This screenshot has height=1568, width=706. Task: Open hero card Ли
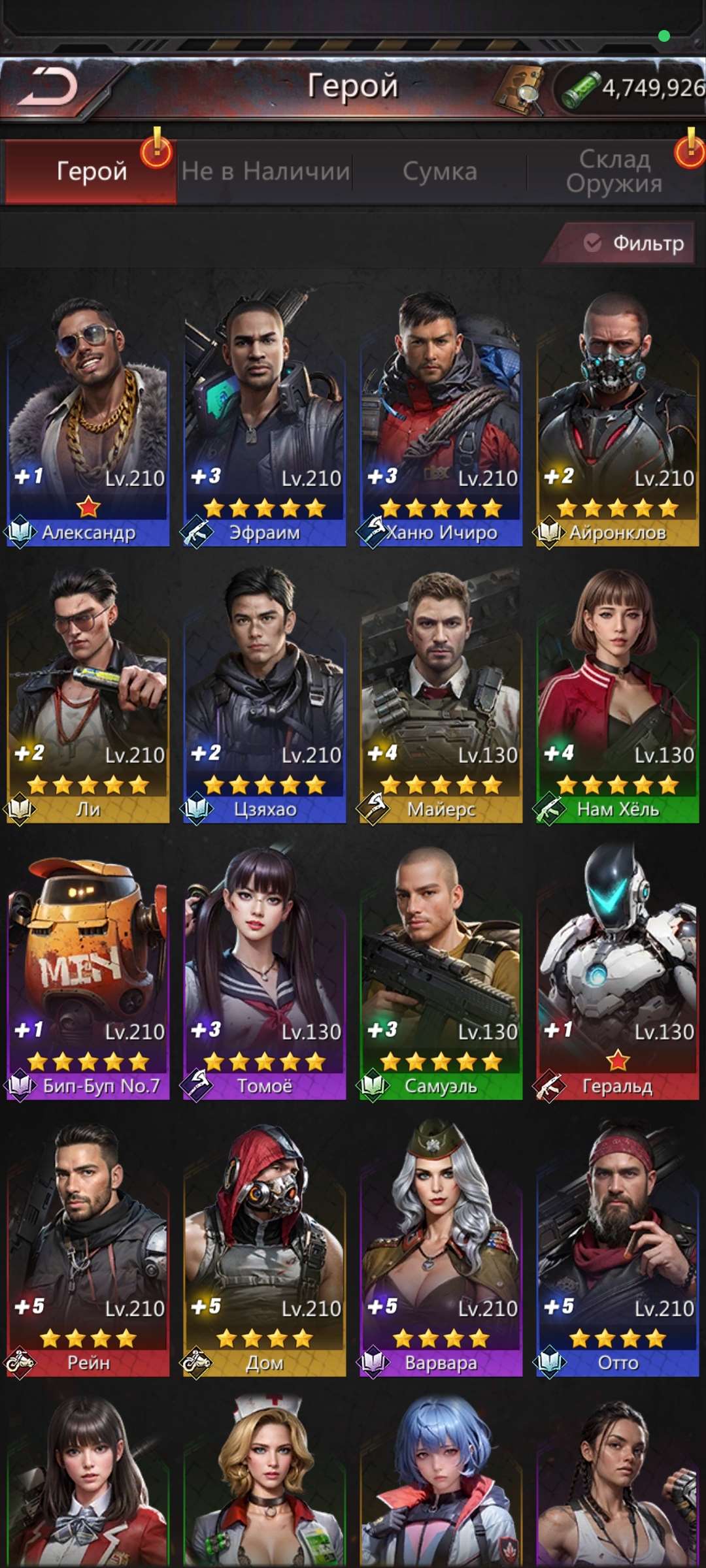pyautogui.click(x=88, y=696)
